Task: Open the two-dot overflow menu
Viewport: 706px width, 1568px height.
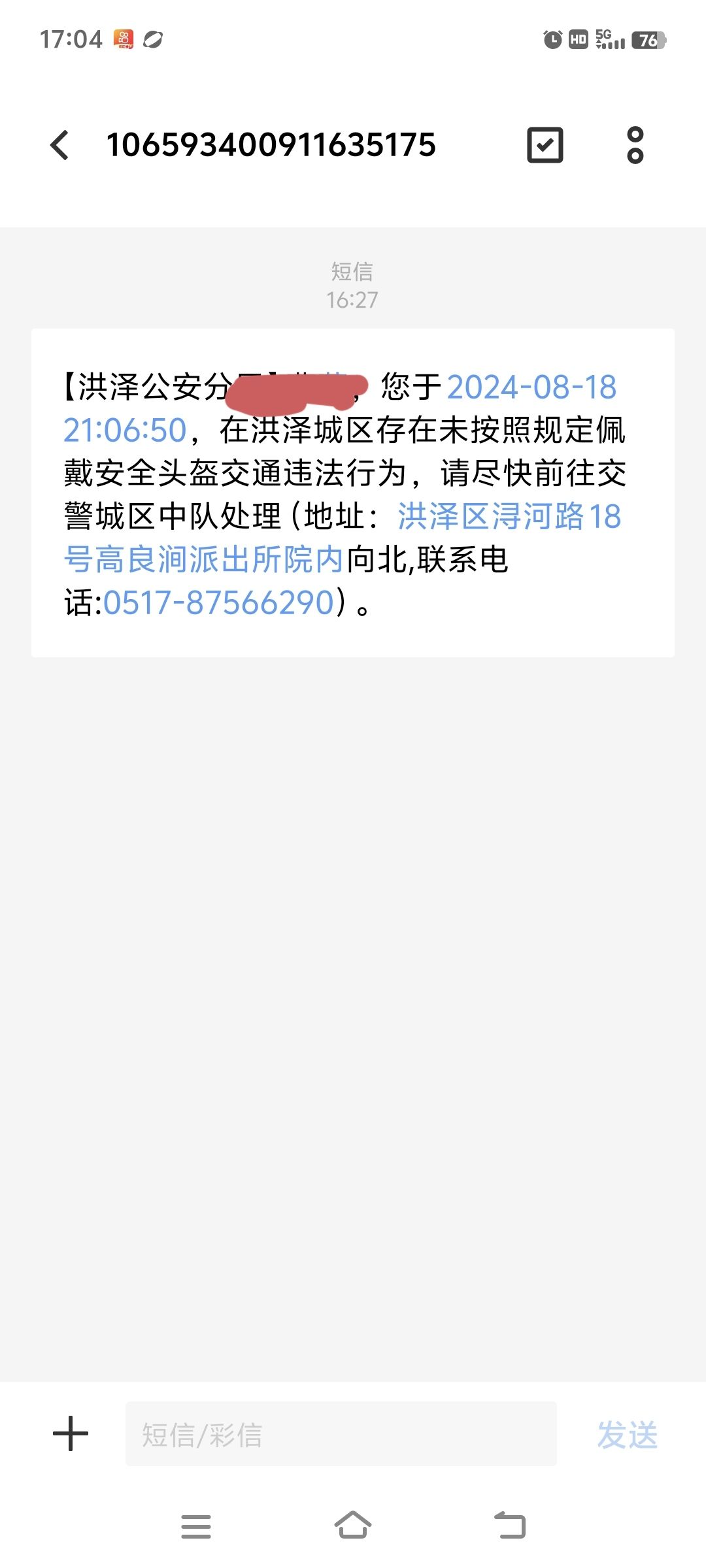Action: click(x=635, y=145)
